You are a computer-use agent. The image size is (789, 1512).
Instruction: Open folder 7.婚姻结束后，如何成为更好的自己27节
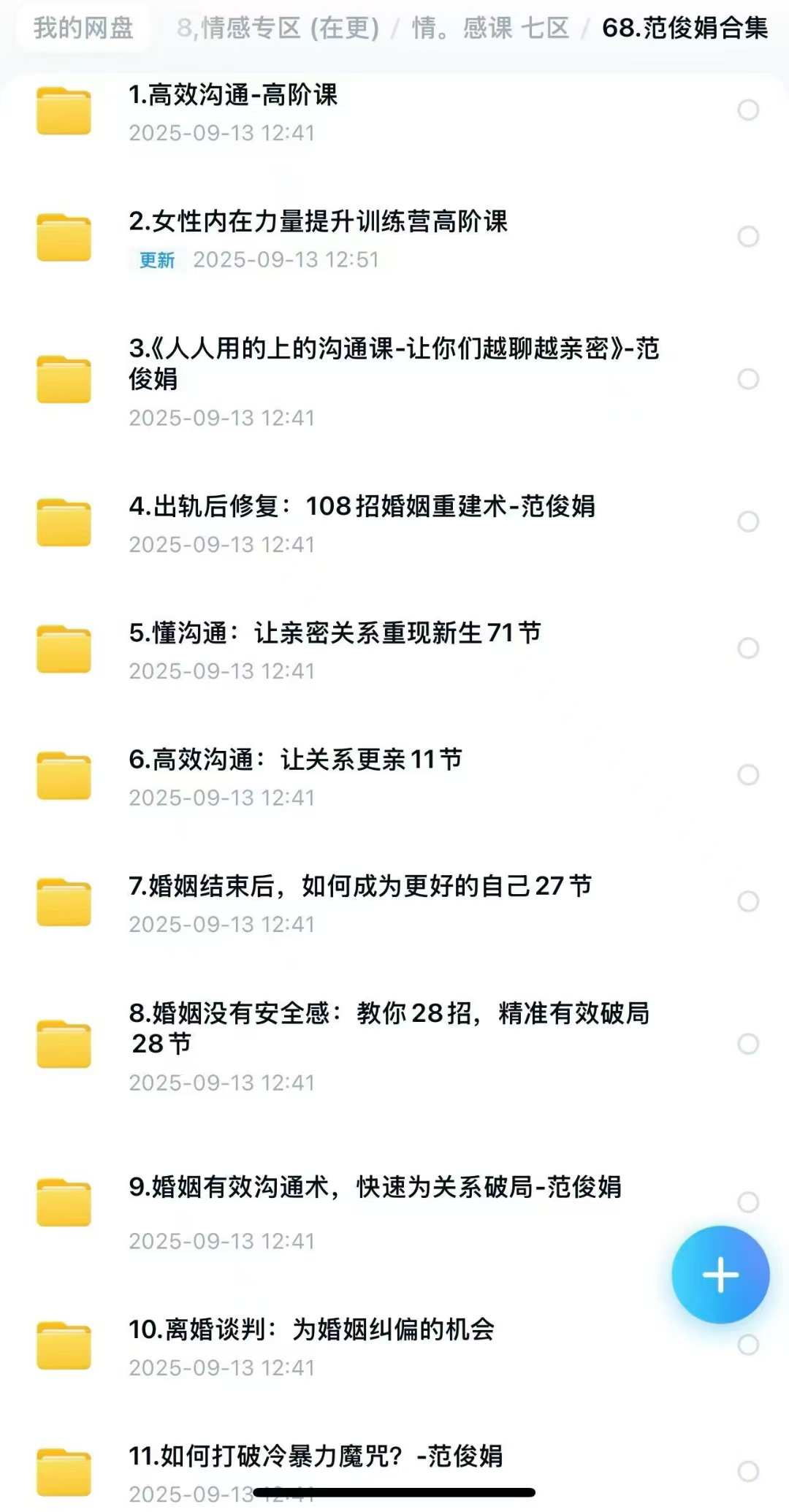point(360,886)
